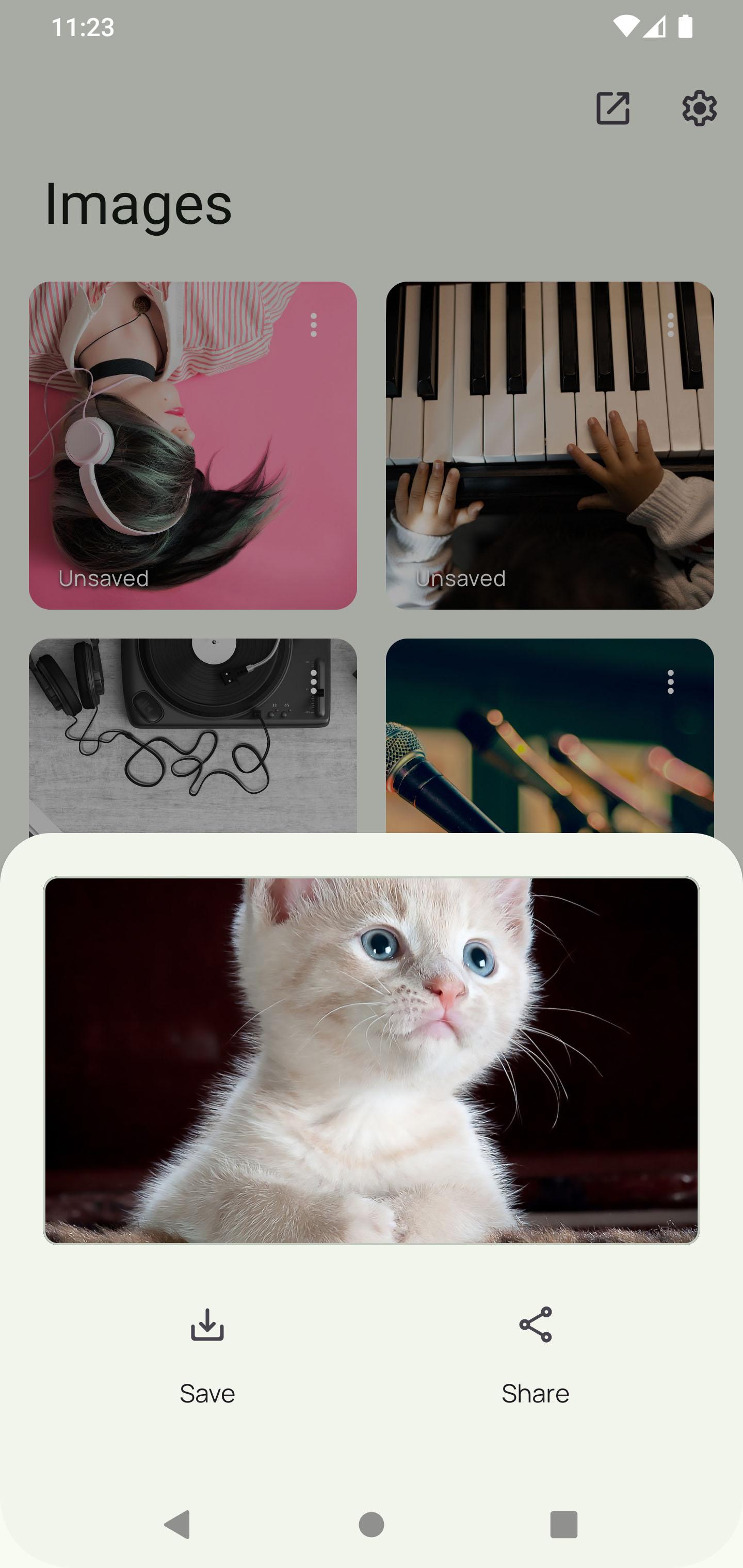Go back using the system back button
The height and width of the screenshot is (1568, 743).
pos(177,1524)
